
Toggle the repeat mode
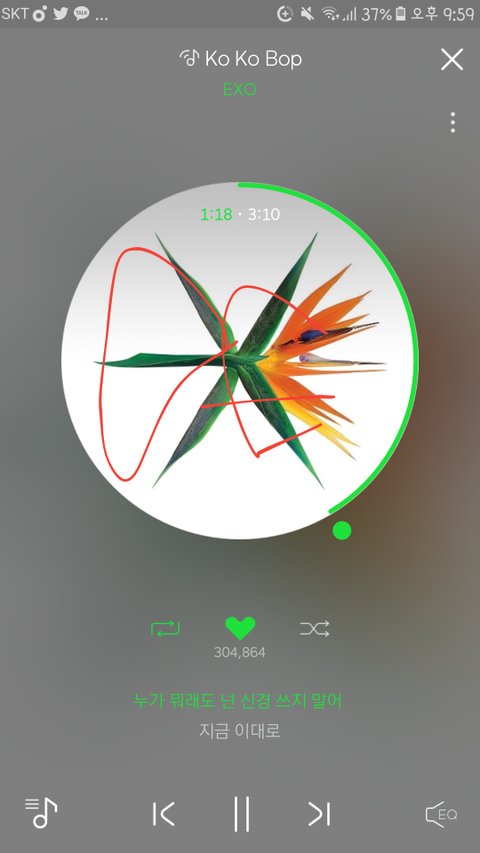165,629
